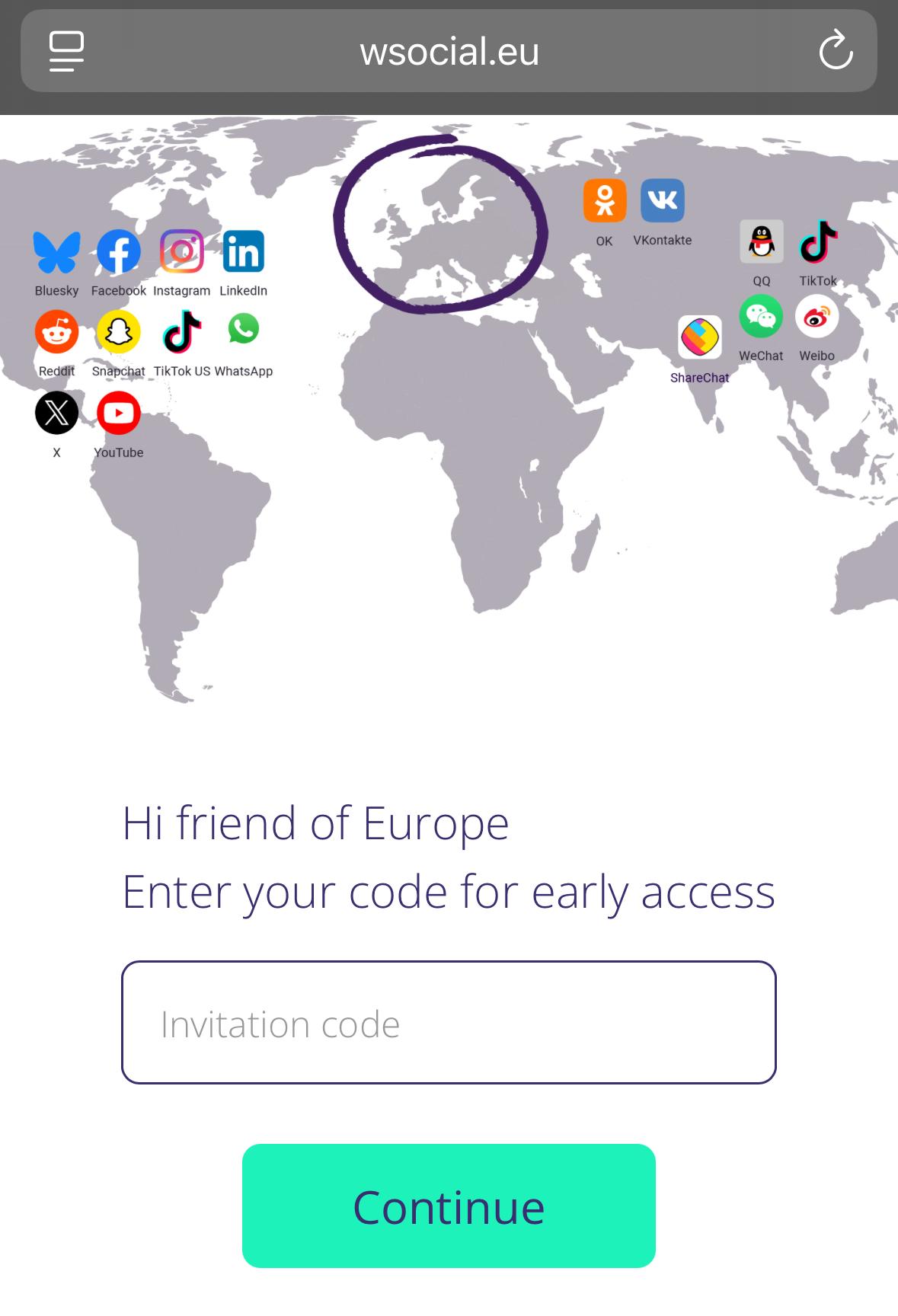Image resolution: width=898 pixels, height=1316 pixels.
Task: Tap the Invitation code field
Action: point(449,1022)
